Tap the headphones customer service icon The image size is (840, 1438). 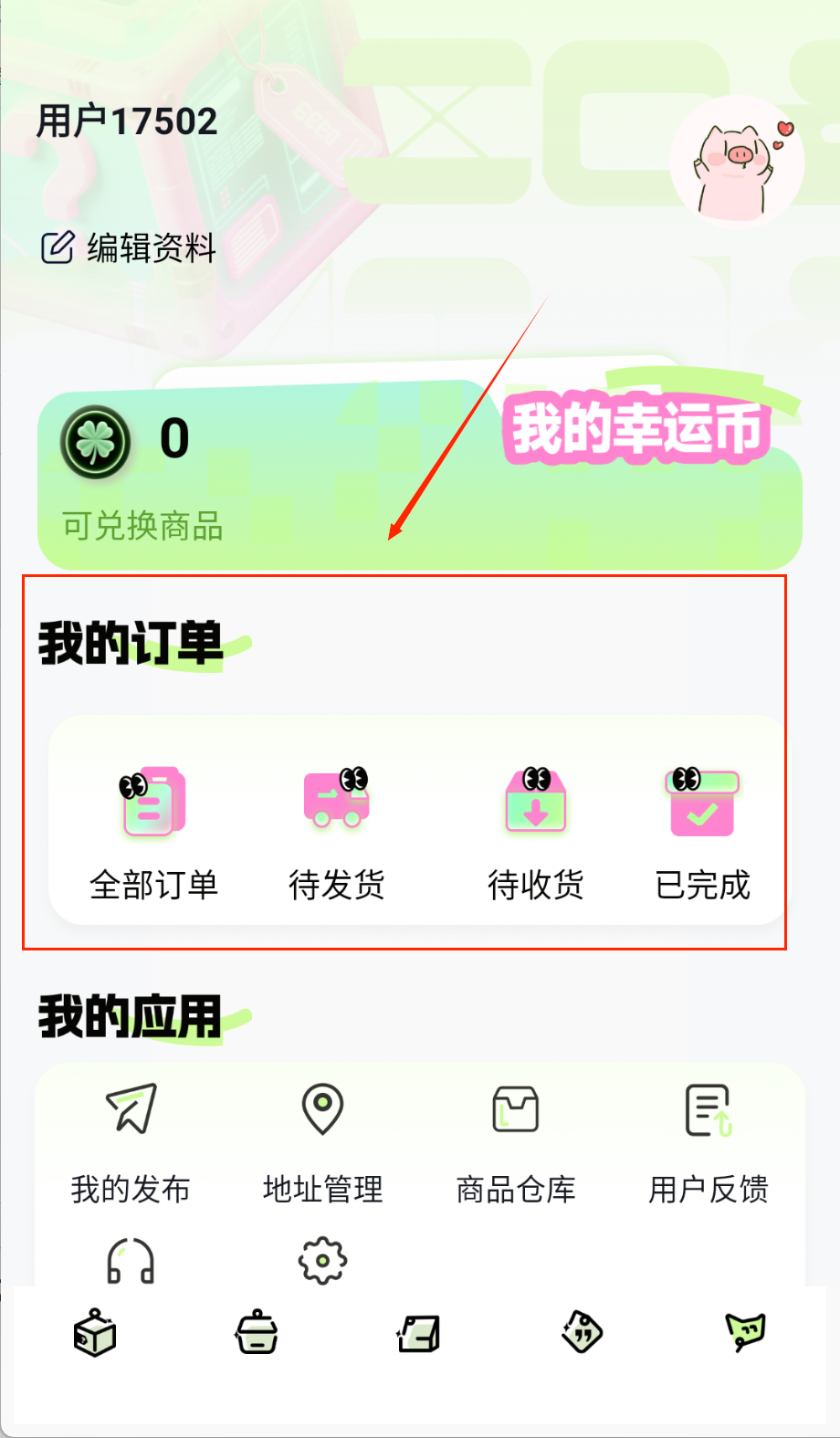(131, 1262)
